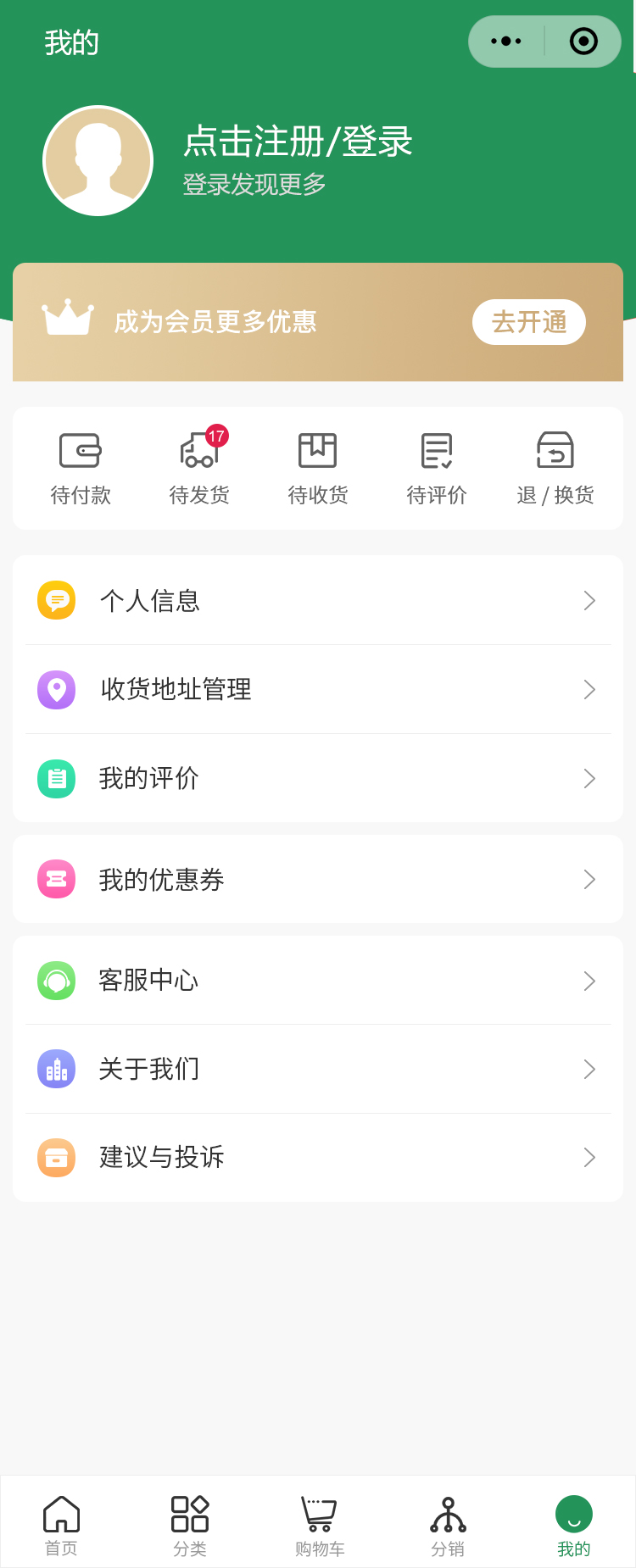Switch to the 首页 tab
The height and width of the screenshot is (1568, 636).
(61, 1525)
